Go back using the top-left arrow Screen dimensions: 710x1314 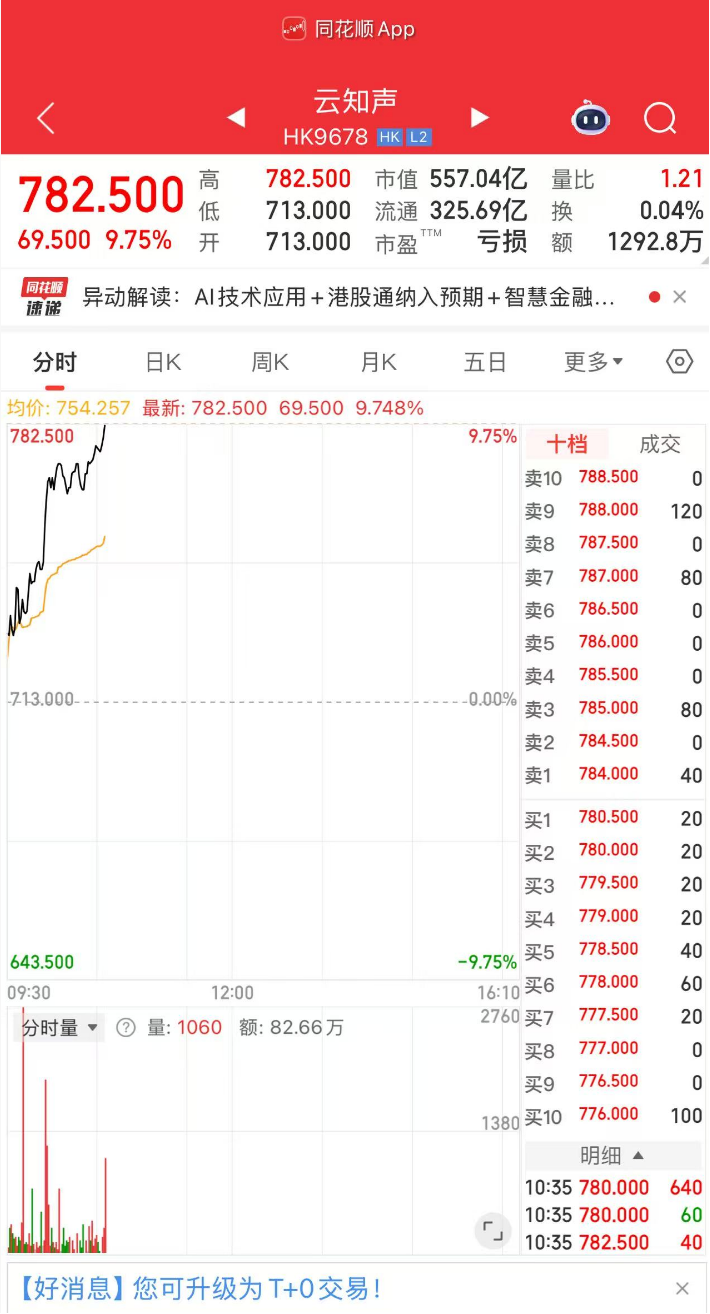[45, 119]
